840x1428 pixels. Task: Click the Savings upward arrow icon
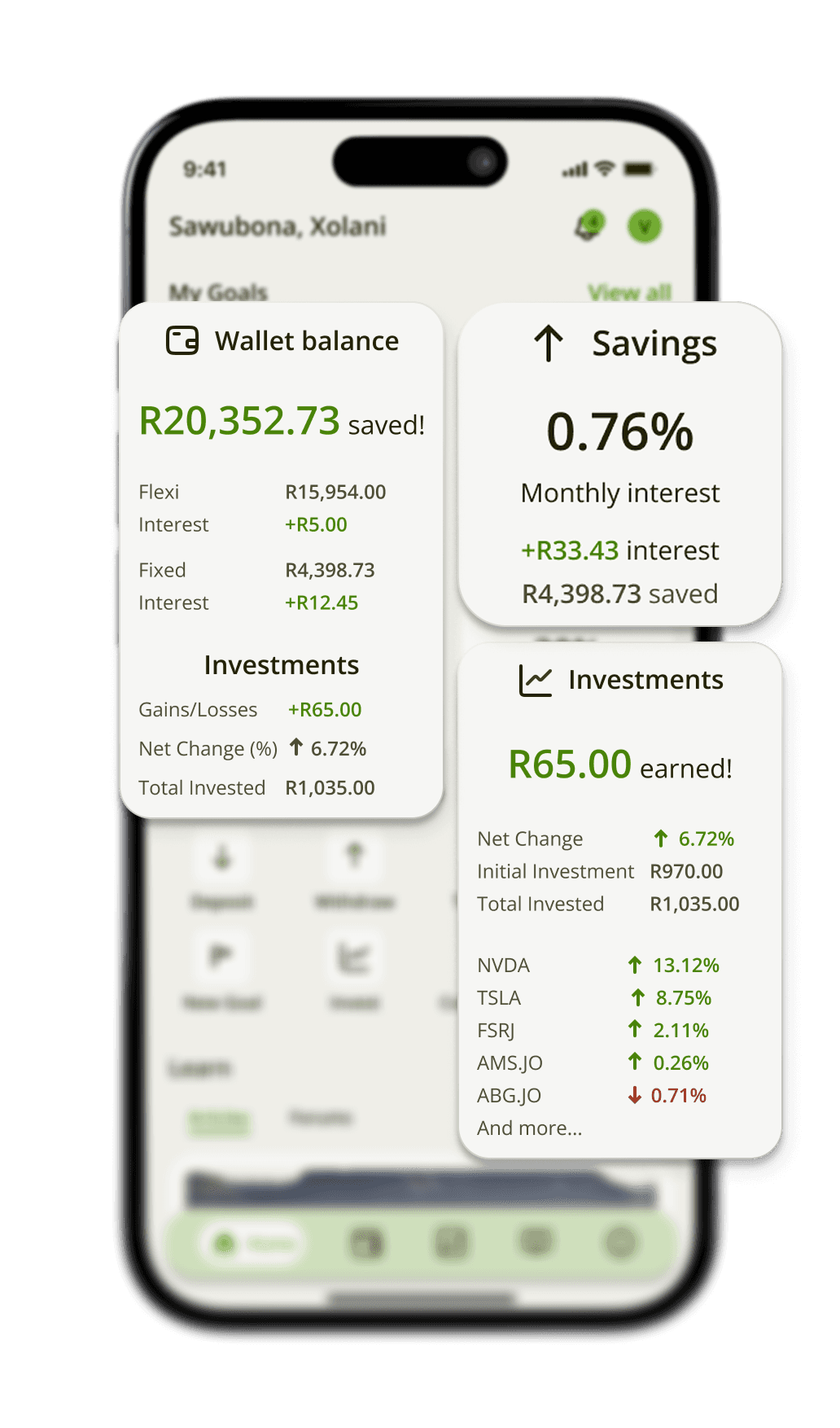click(x=549, y=343)
